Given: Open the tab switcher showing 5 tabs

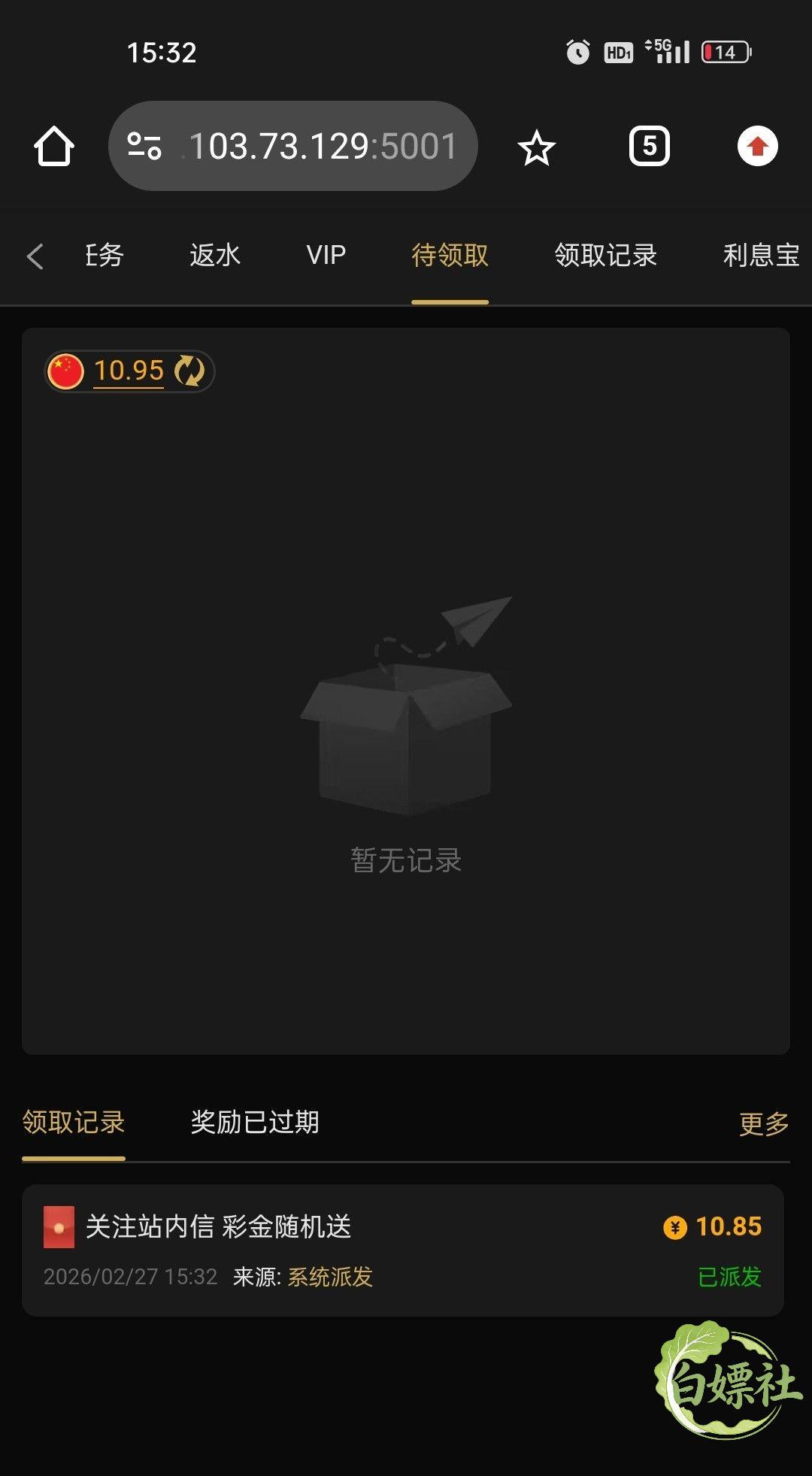Looking at the screenshot, I should (x=650, y=146).
